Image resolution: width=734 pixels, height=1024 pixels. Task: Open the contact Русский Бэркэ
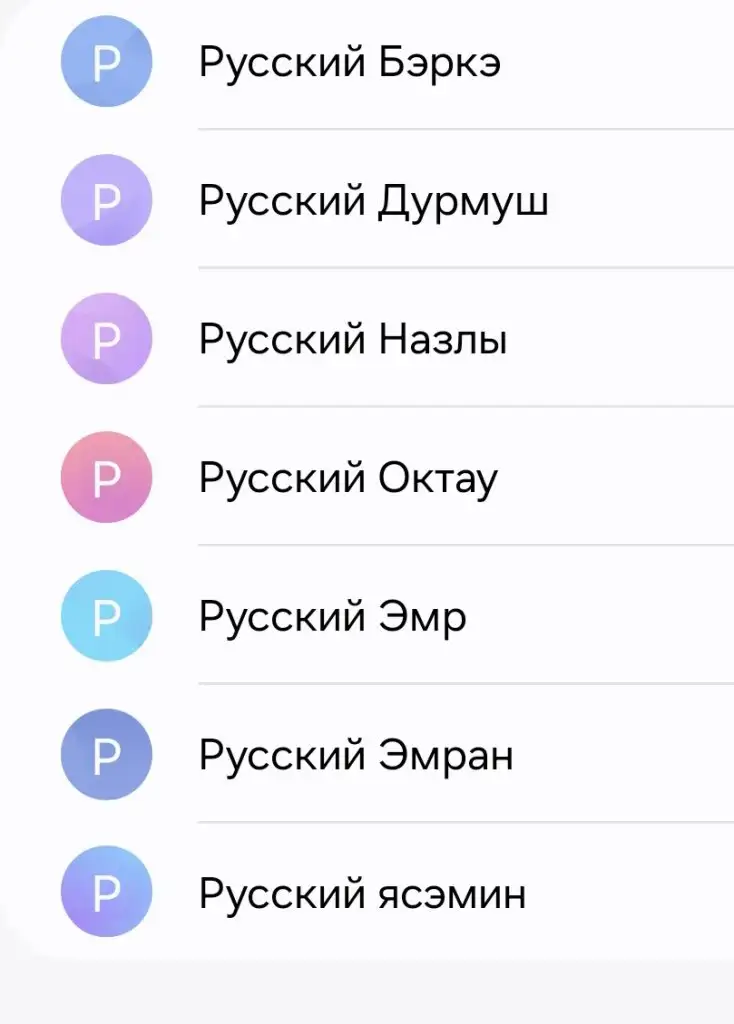[x=349, y=63]
